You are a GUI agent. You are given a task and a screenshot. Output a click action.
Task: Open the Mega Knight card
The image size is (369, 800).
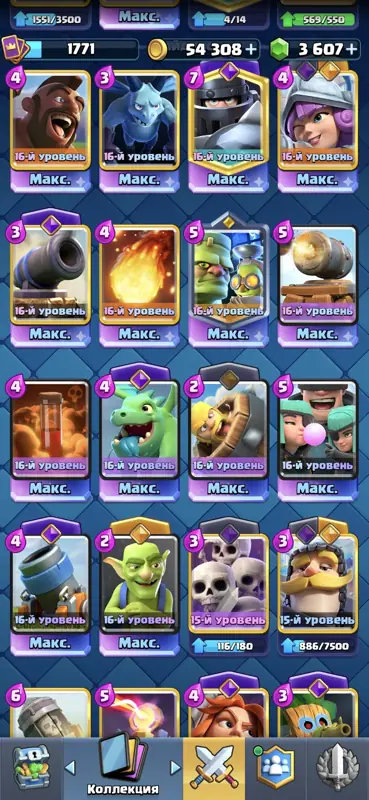(x=228, y=118)
